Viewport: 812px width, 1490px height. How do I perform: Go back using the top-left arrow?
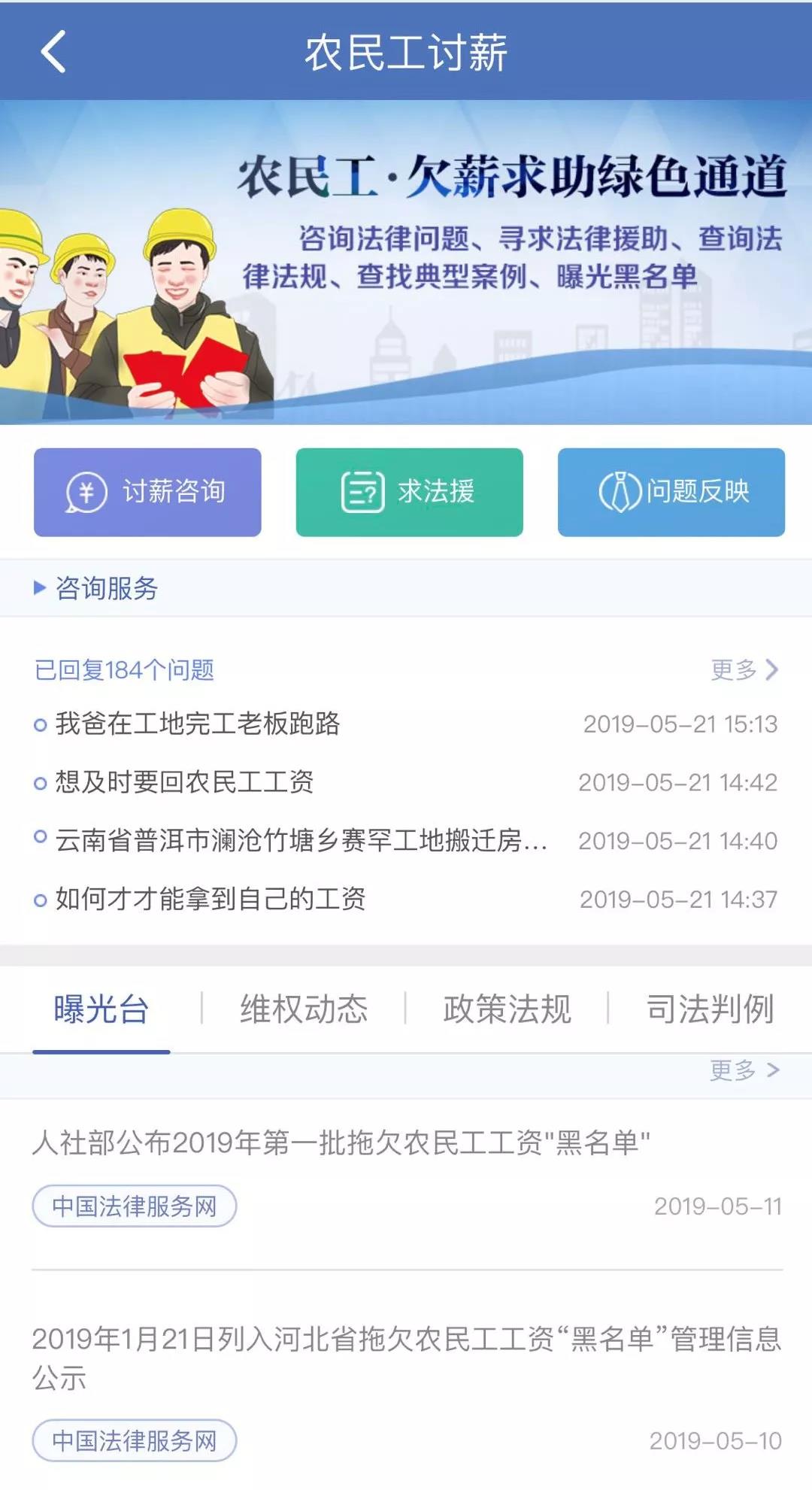(53, 52)
